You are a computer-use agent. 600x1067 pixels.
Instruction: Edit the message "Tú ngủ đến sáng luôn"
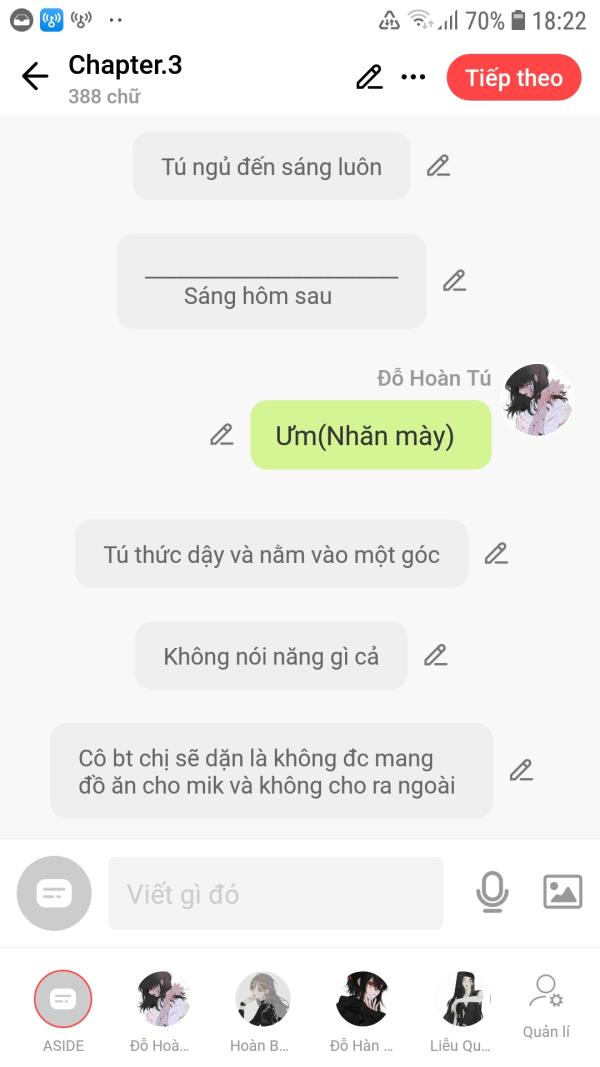click(439, 165)
